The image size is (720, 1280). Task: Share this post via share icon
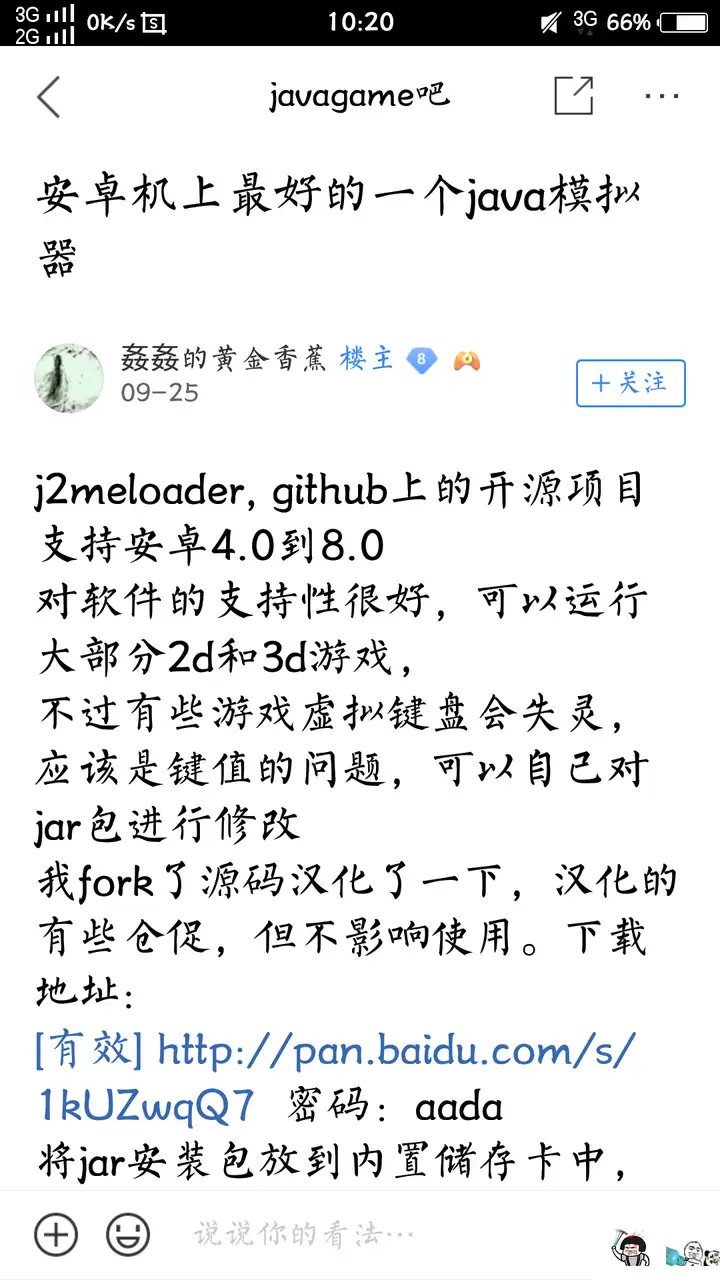click(x=574, y=96)
